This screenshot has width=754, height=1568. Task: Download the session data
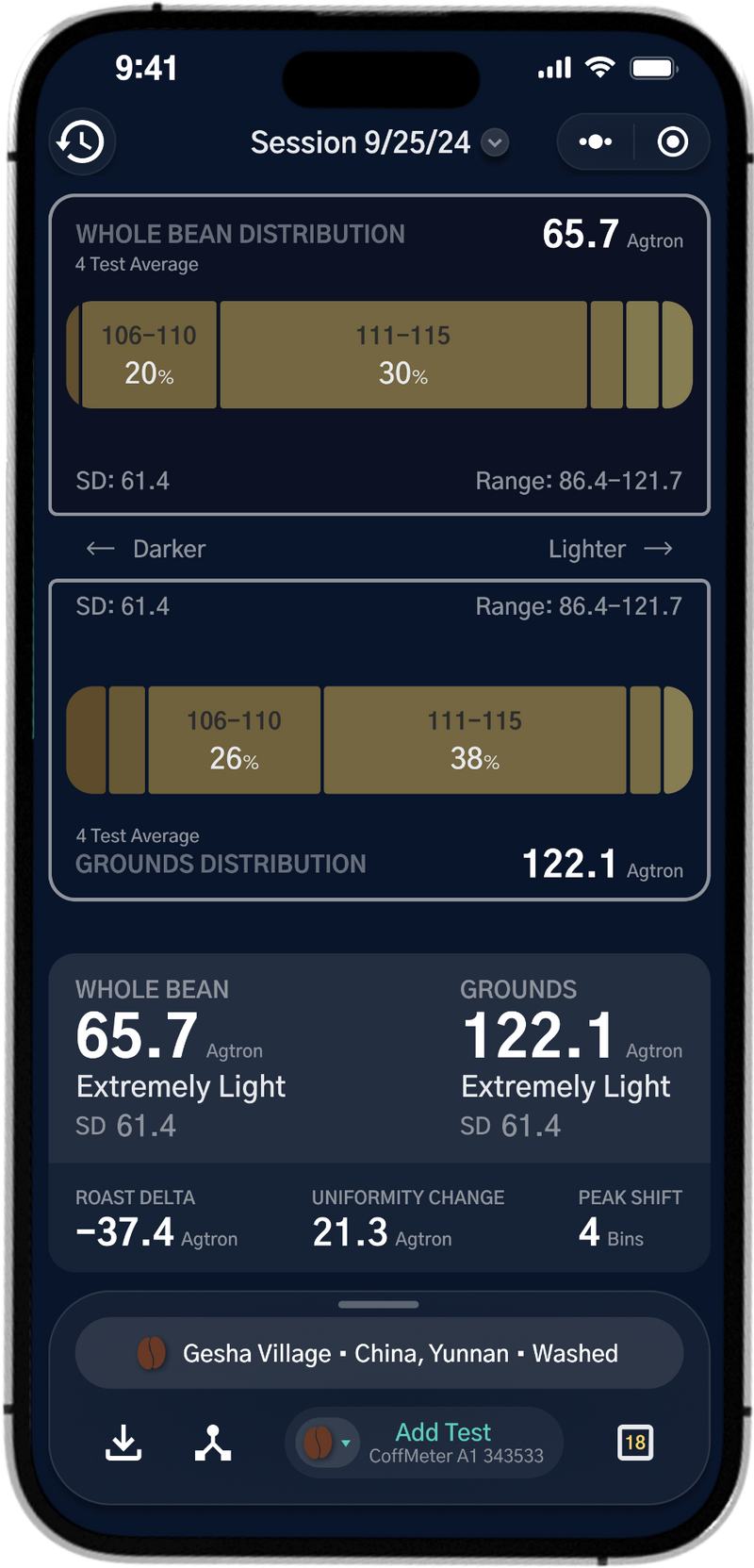tap(123, 1443)
